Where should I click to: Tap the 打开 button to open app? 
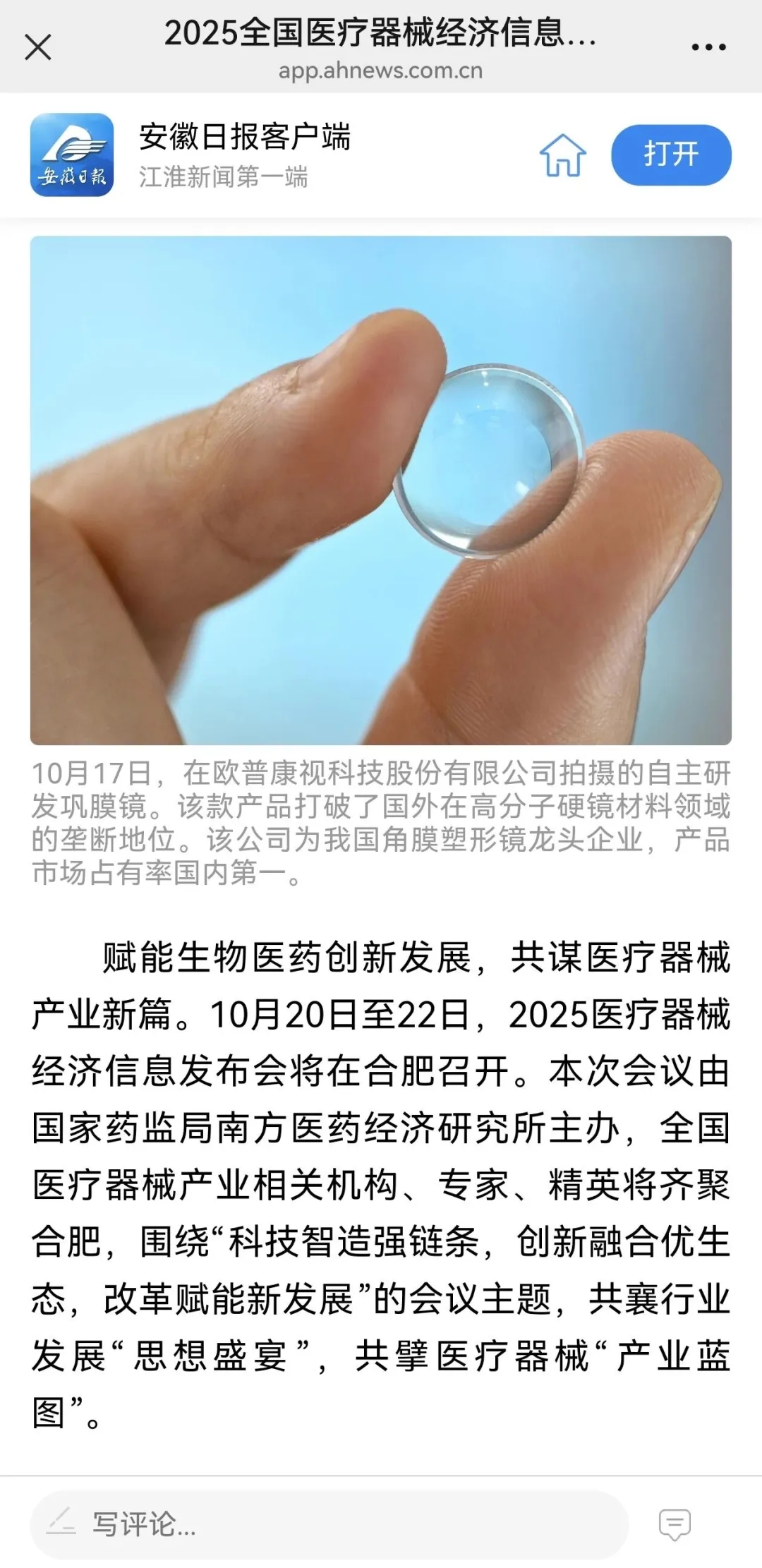(x=670, y=155)
